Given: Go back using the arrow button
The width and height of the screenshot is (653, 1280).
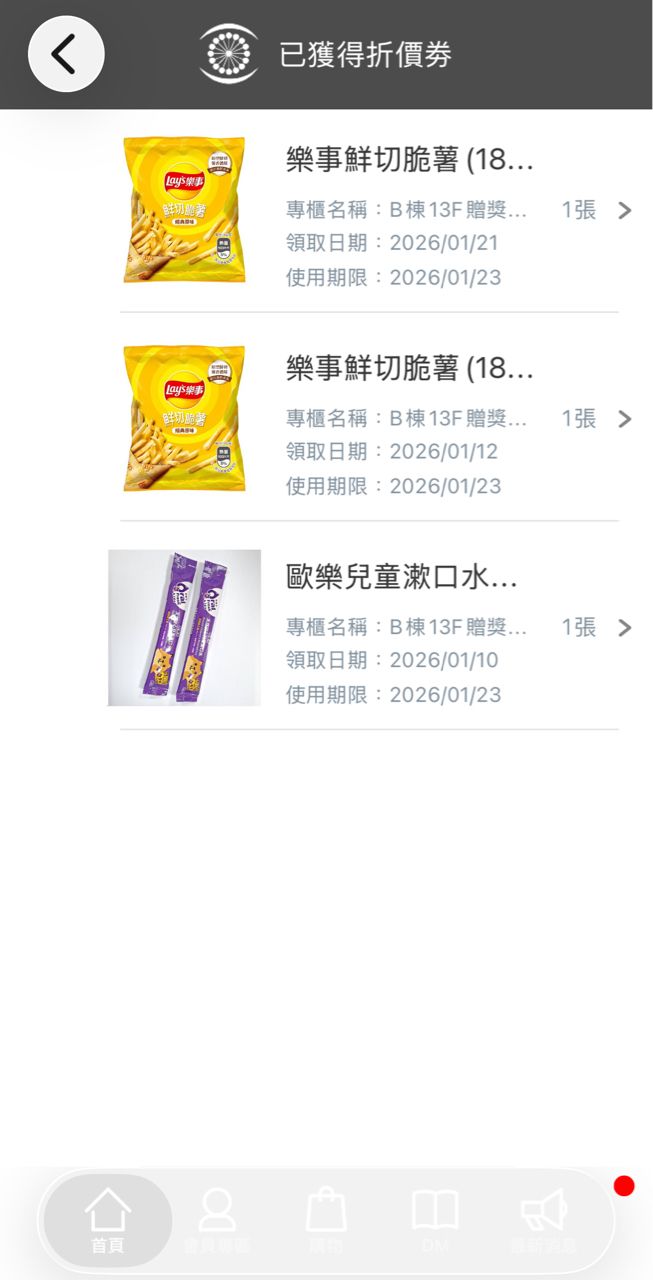Looking at the screenshot, I should point(66,54).
